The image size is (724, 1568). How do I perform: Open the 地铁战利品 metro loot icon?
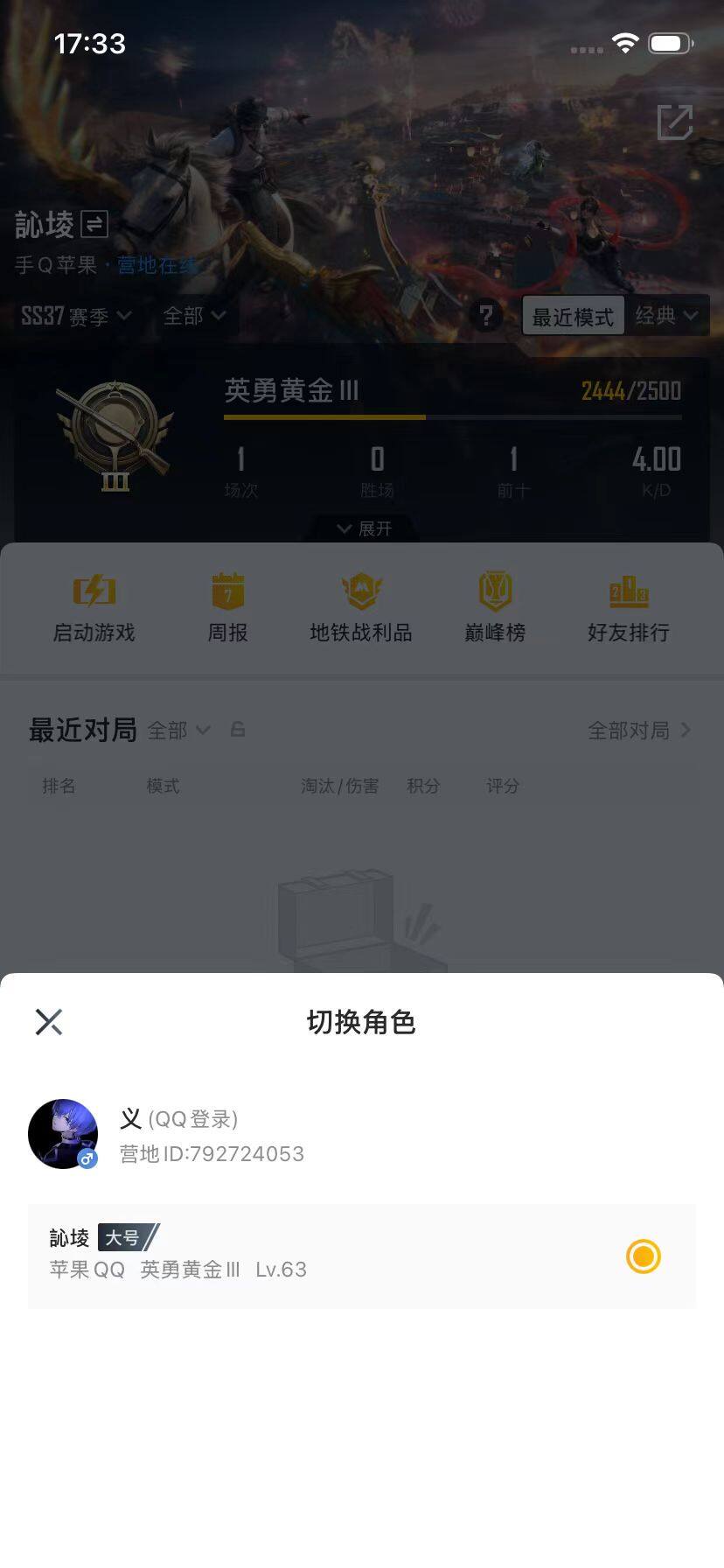coord(362,606)
